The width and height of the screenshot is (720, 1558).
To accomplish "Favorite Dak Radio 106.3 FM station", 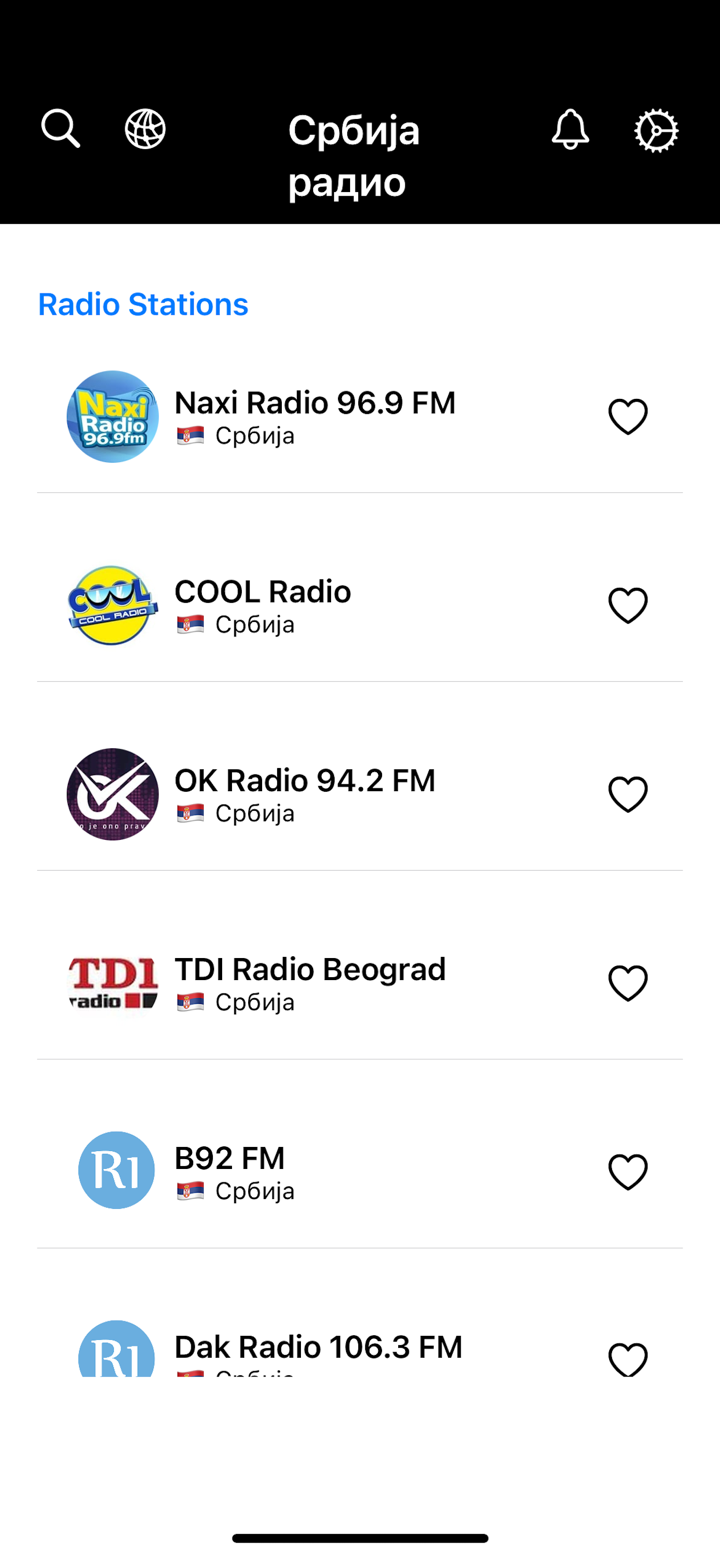I will point(628,1358).
